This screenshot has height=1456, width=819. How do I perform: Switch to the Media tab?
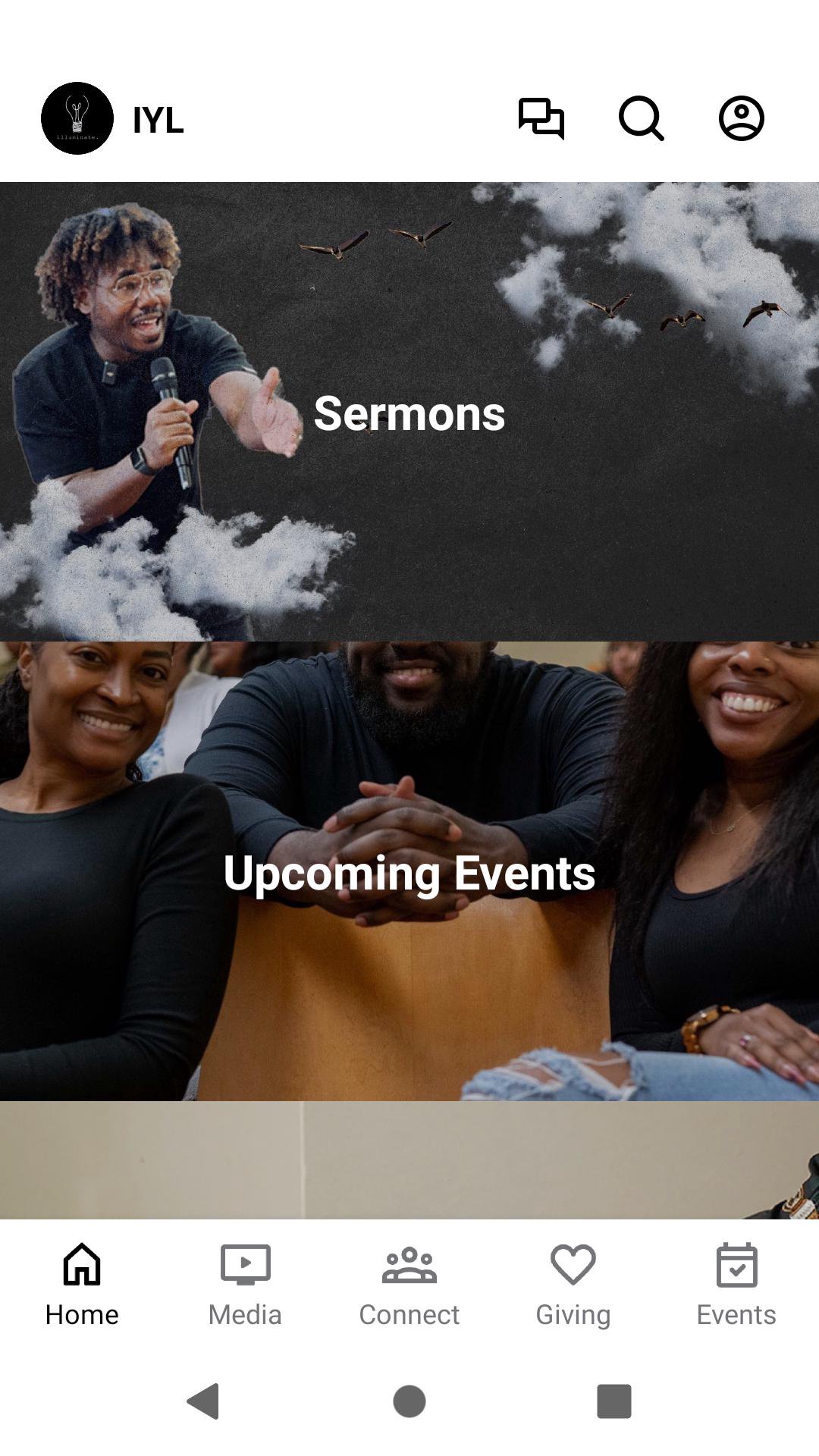pyautogui.click(x=245, y=1285)
